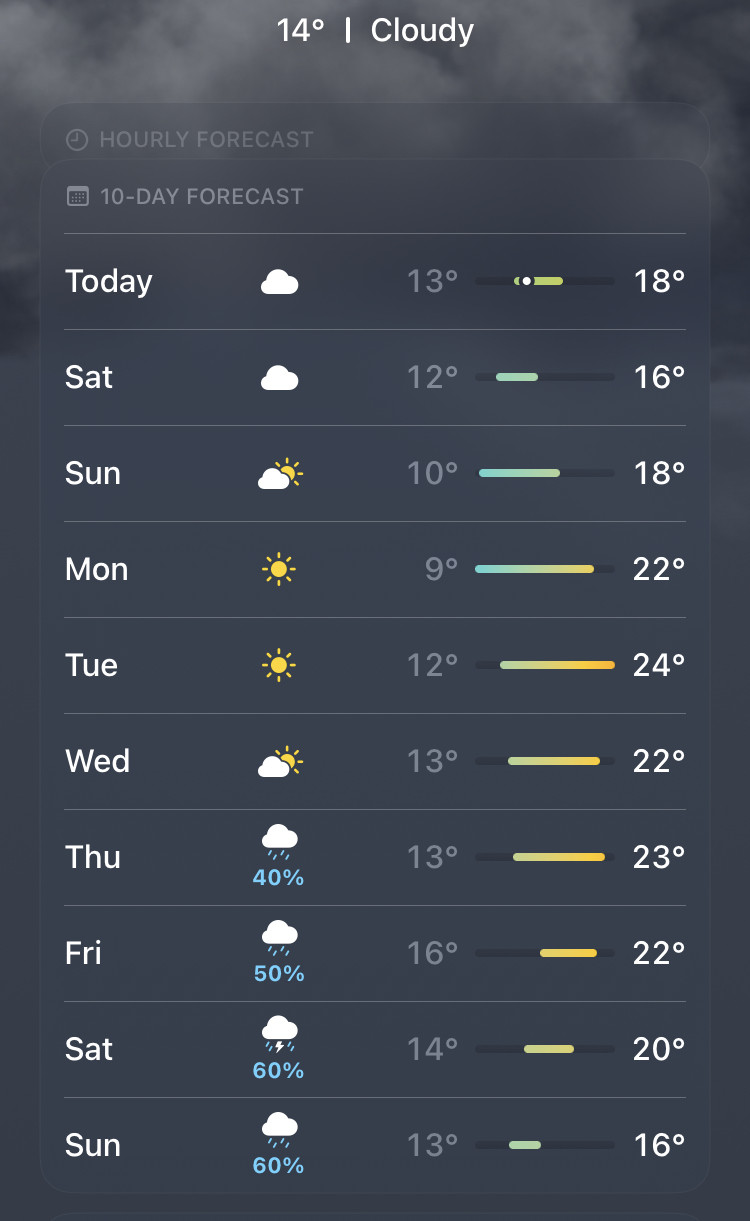Viewport: 750px width, 1221px height.
Task: View Mon forecast details
Action: pos(374,570)
